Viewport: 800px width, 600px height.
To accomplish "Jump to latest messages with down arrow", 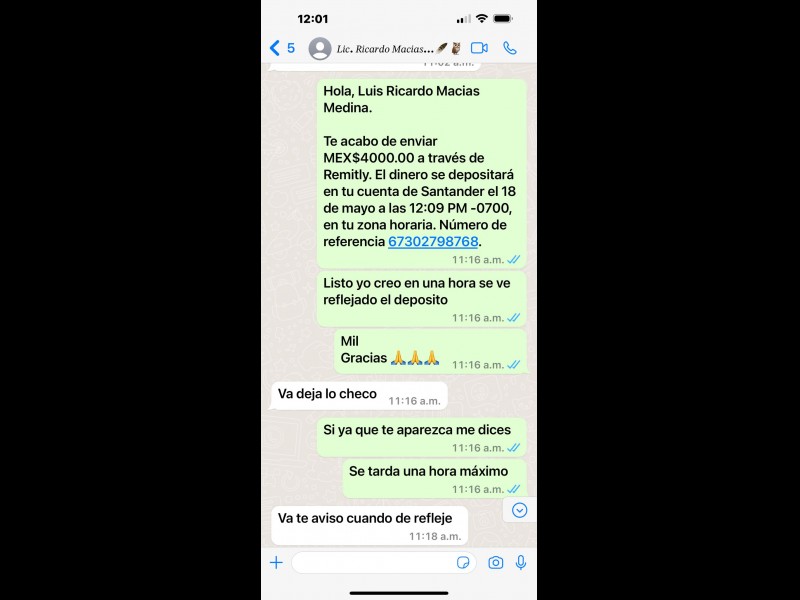I will (519, 510).
